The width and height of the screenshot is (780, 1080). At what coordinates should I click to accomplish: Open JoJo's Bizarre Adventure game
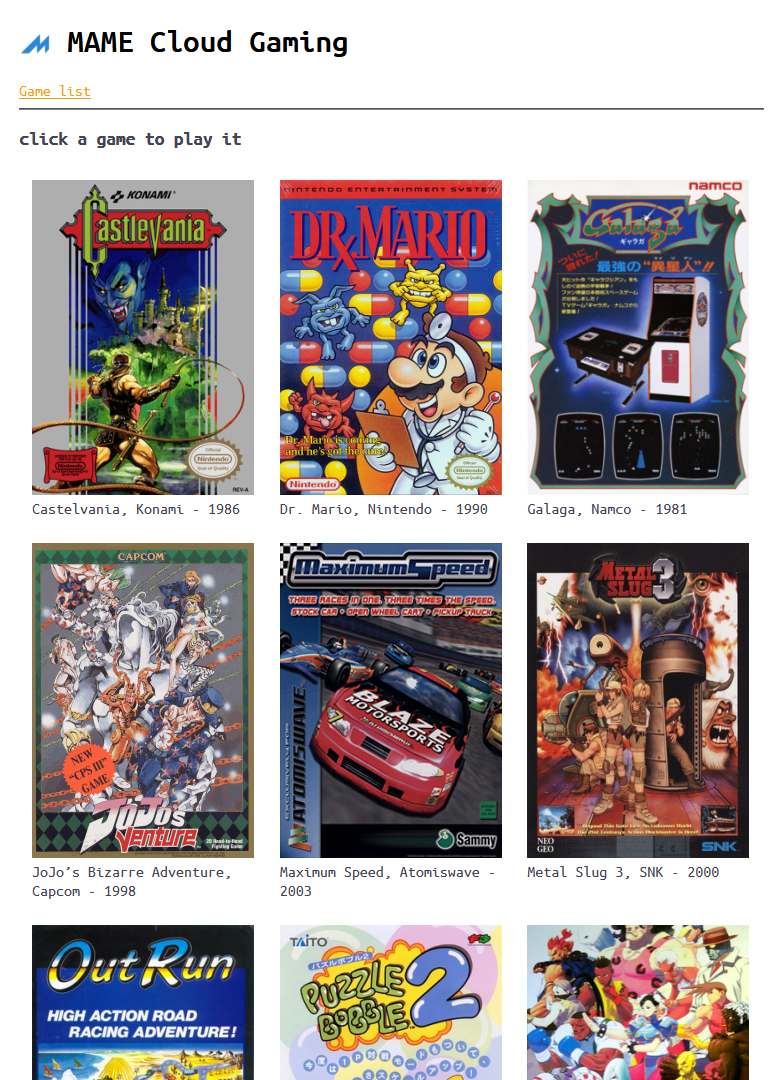pyautogui.click(x=143, y=700)
